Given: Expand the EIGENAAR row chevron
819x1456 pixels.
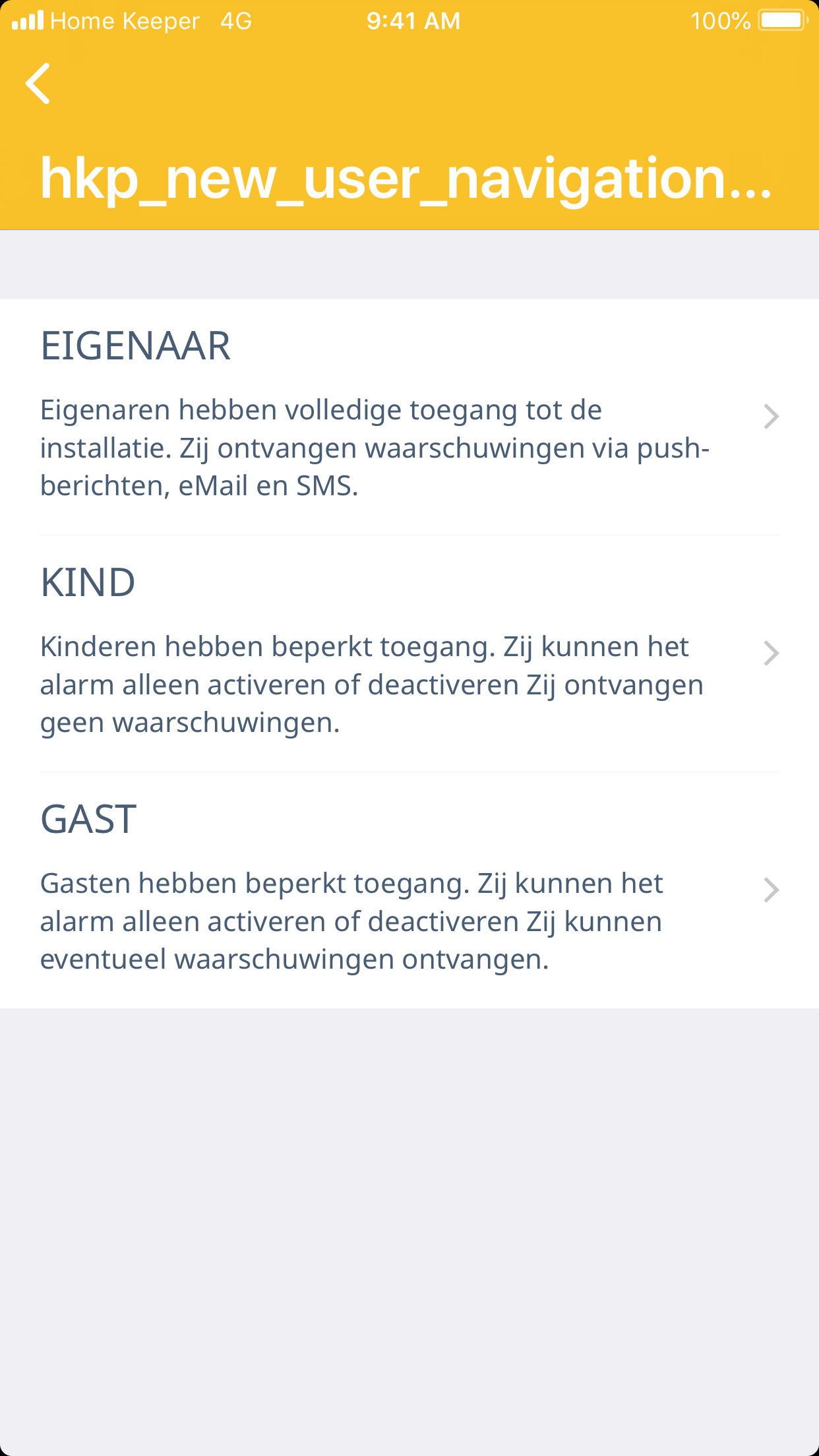Looking at the screenshot, I should [x=770, y=417].
